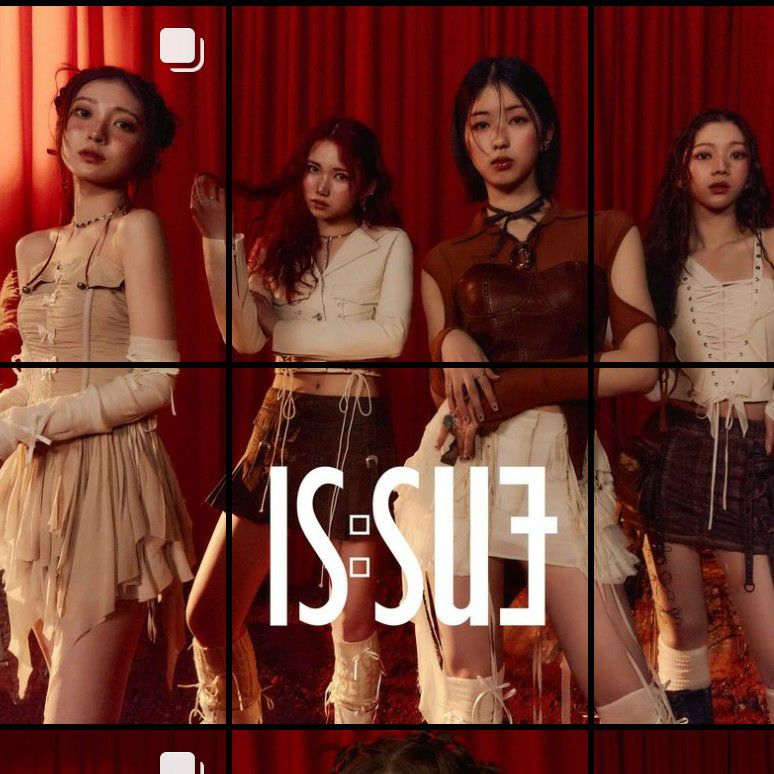Open the post of the woman in white lace-up top
The image size is (774, 774).
coord(685,182)
